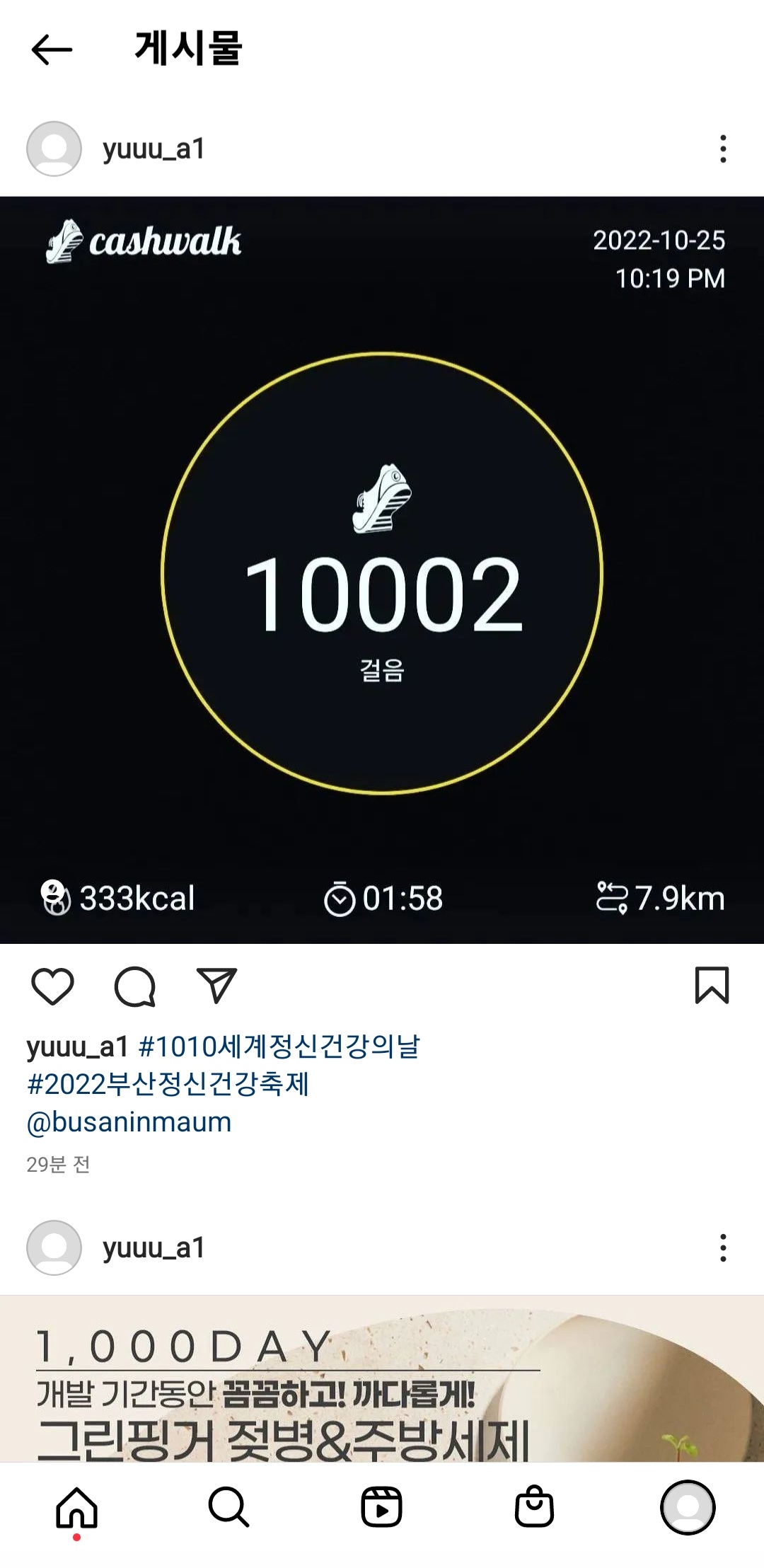764x1568 pixels.
Task: Open options menu for the cashwalk post
Action: 722,149
